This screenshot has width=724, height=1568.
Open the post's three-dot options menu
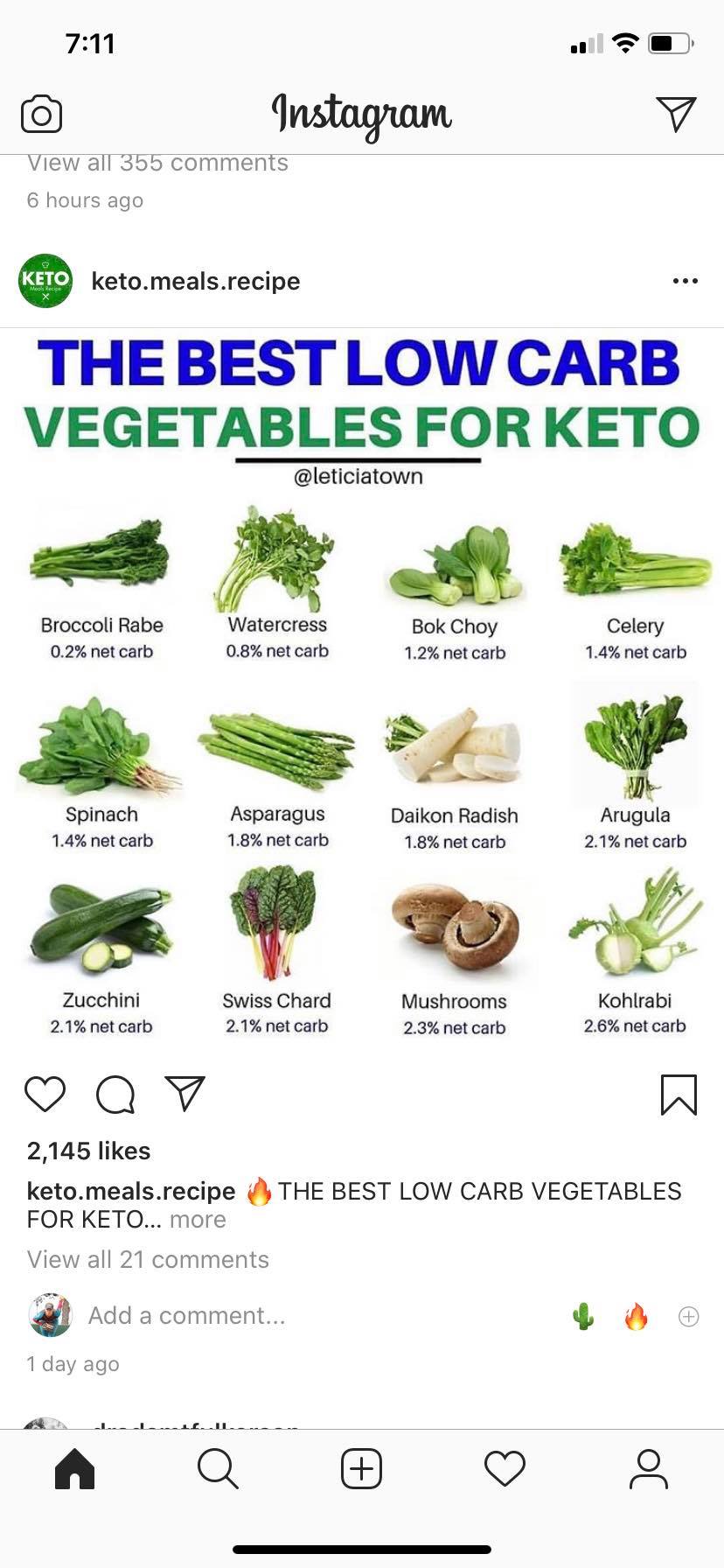(x=685, y=281)
